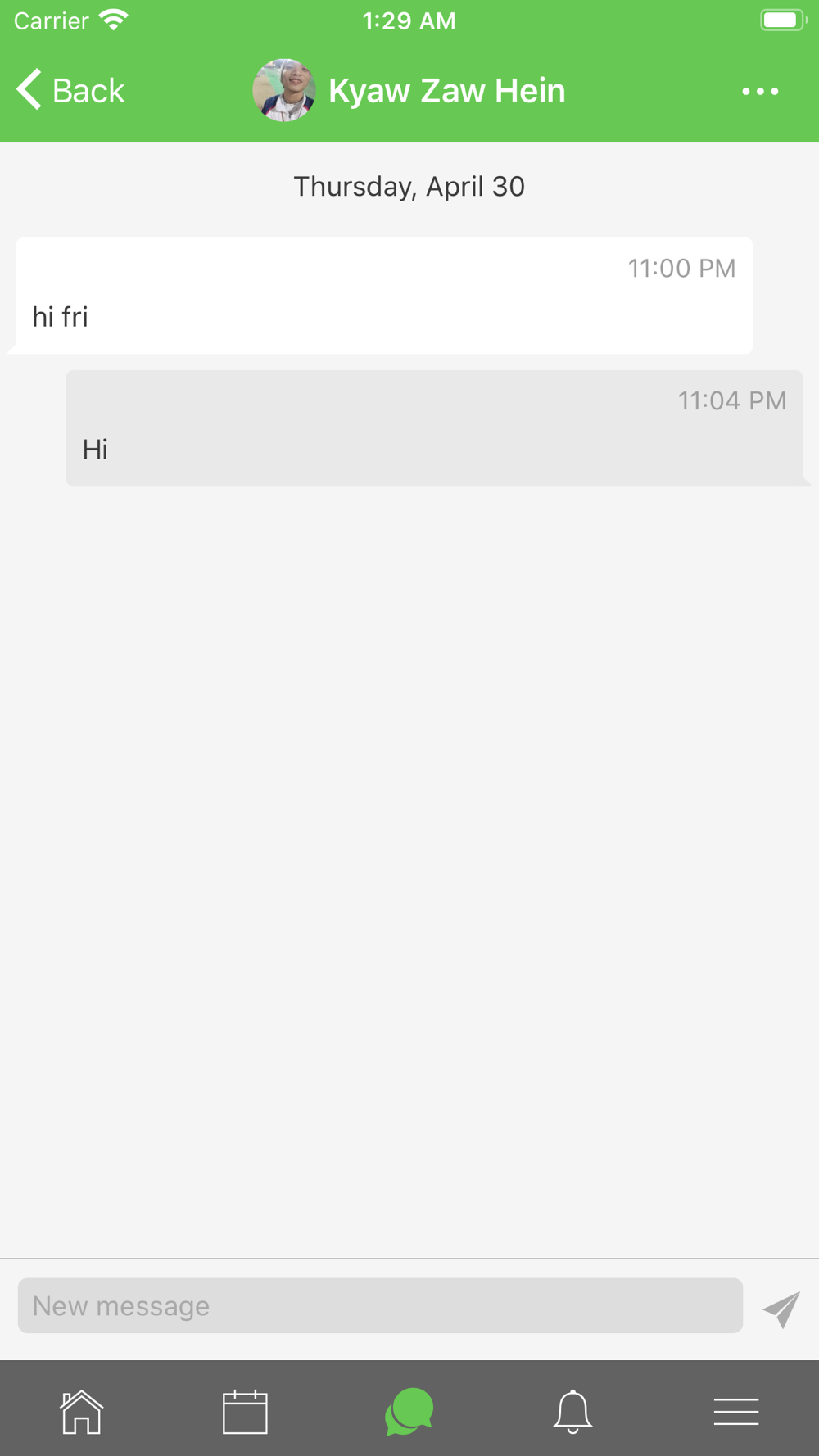Open the hamburger menu tab
Viewport: 819px width, 1456px height.
[736, 1412]
